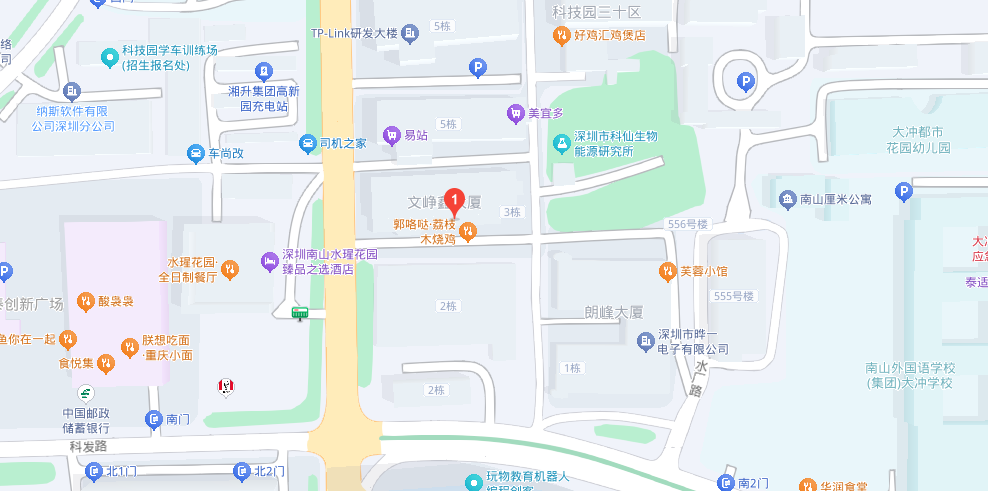
Task: Select the 深圳市科灿生物能源研究所 marker
Action: click(562, 144)
